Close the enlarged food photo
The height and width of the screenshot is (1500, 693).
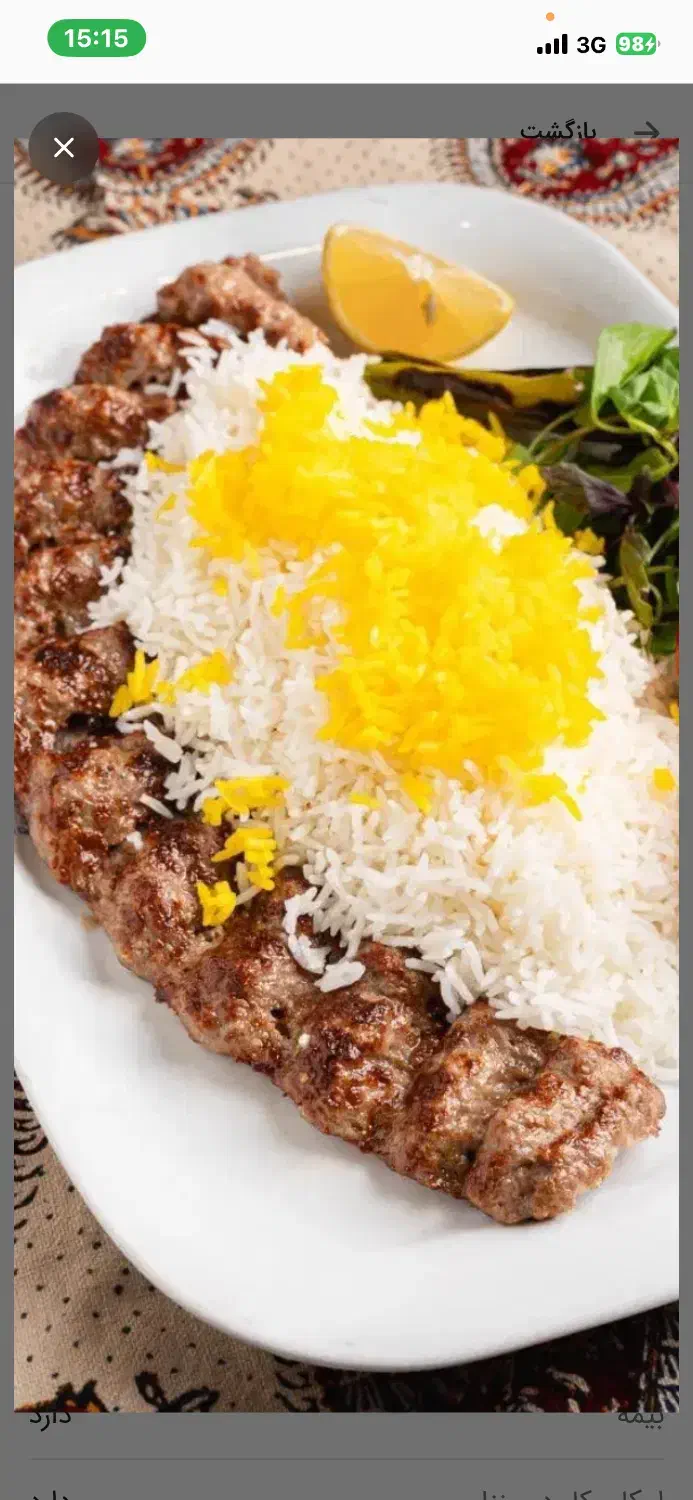click(x=64, y=148)
